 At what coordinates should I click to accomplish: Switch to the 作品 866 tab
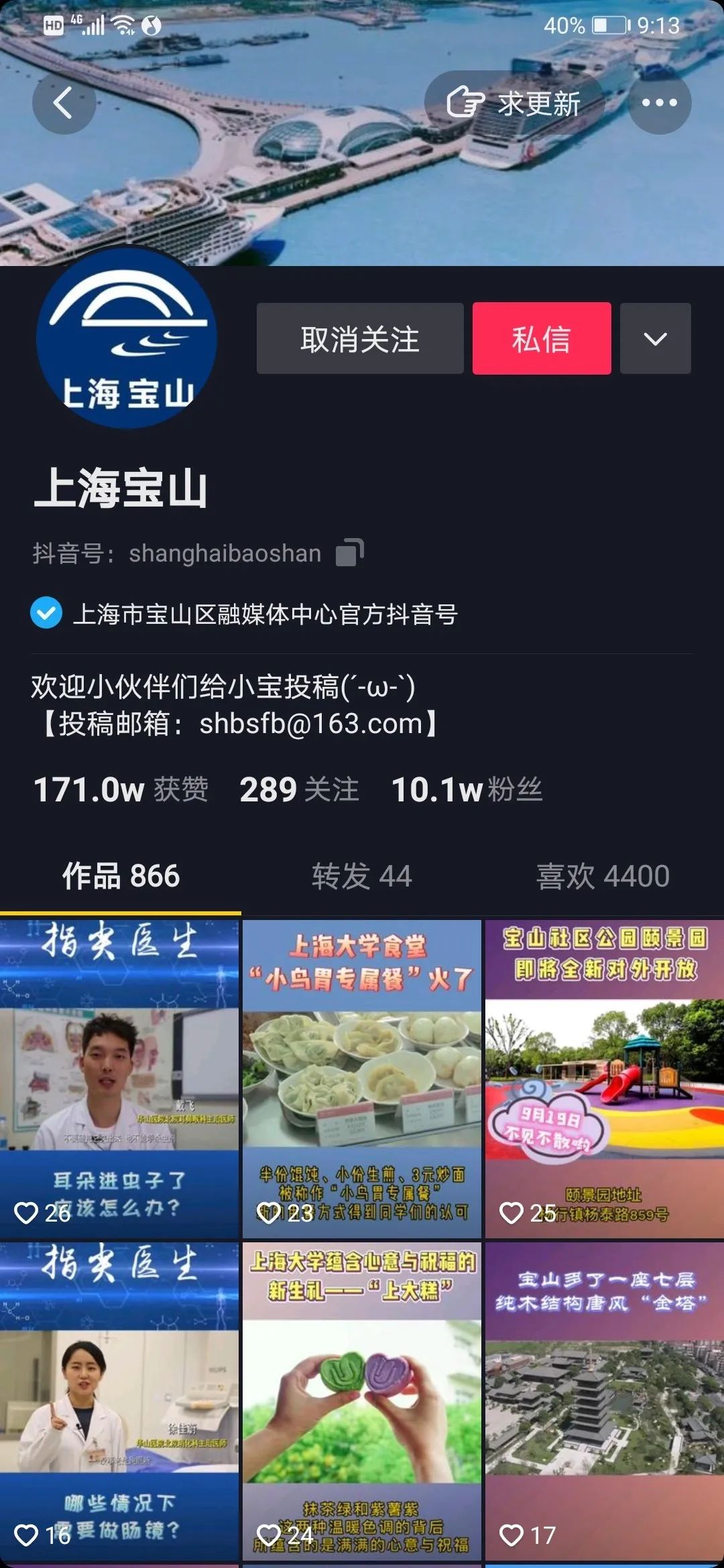coord(121,876)
